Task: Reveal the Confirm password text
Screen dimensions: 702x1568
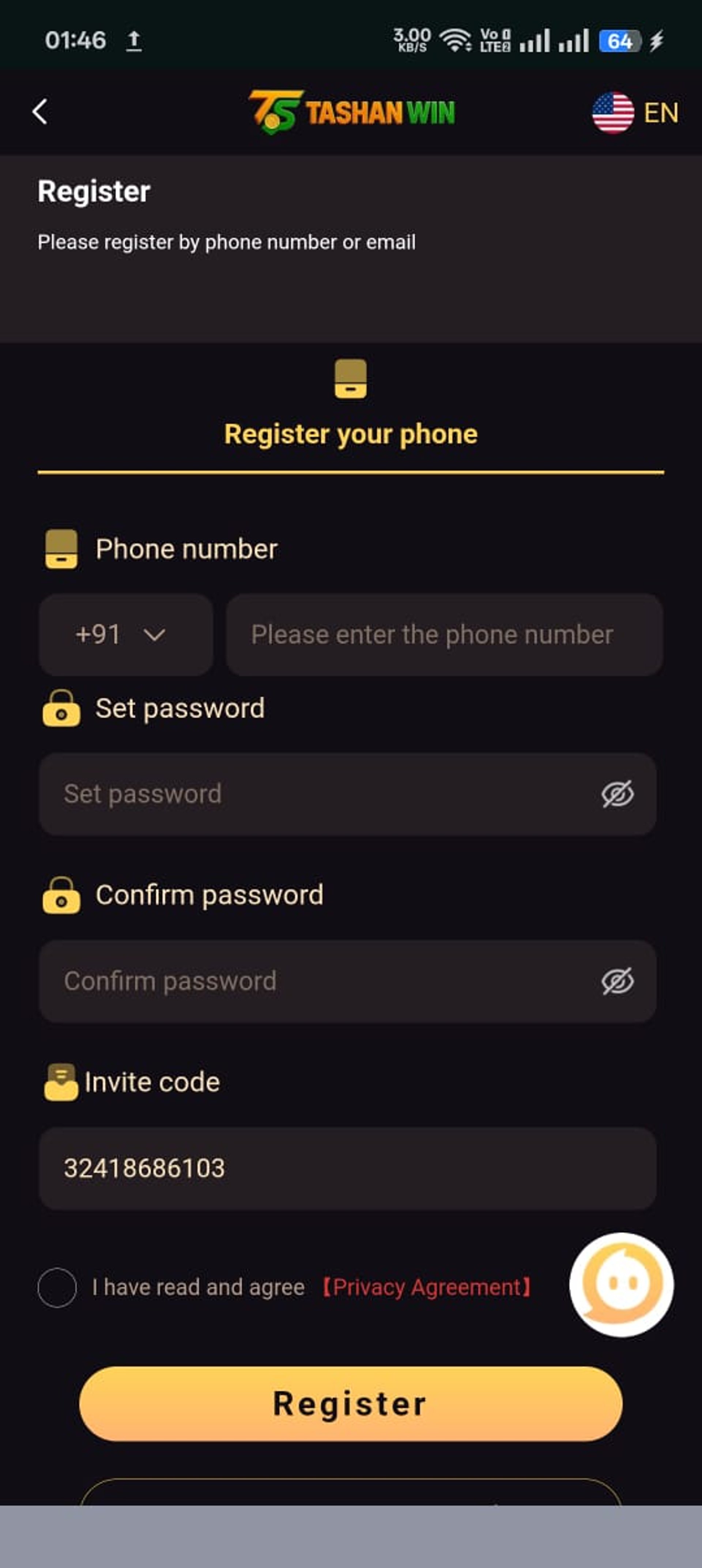Action: coord(618,981)
